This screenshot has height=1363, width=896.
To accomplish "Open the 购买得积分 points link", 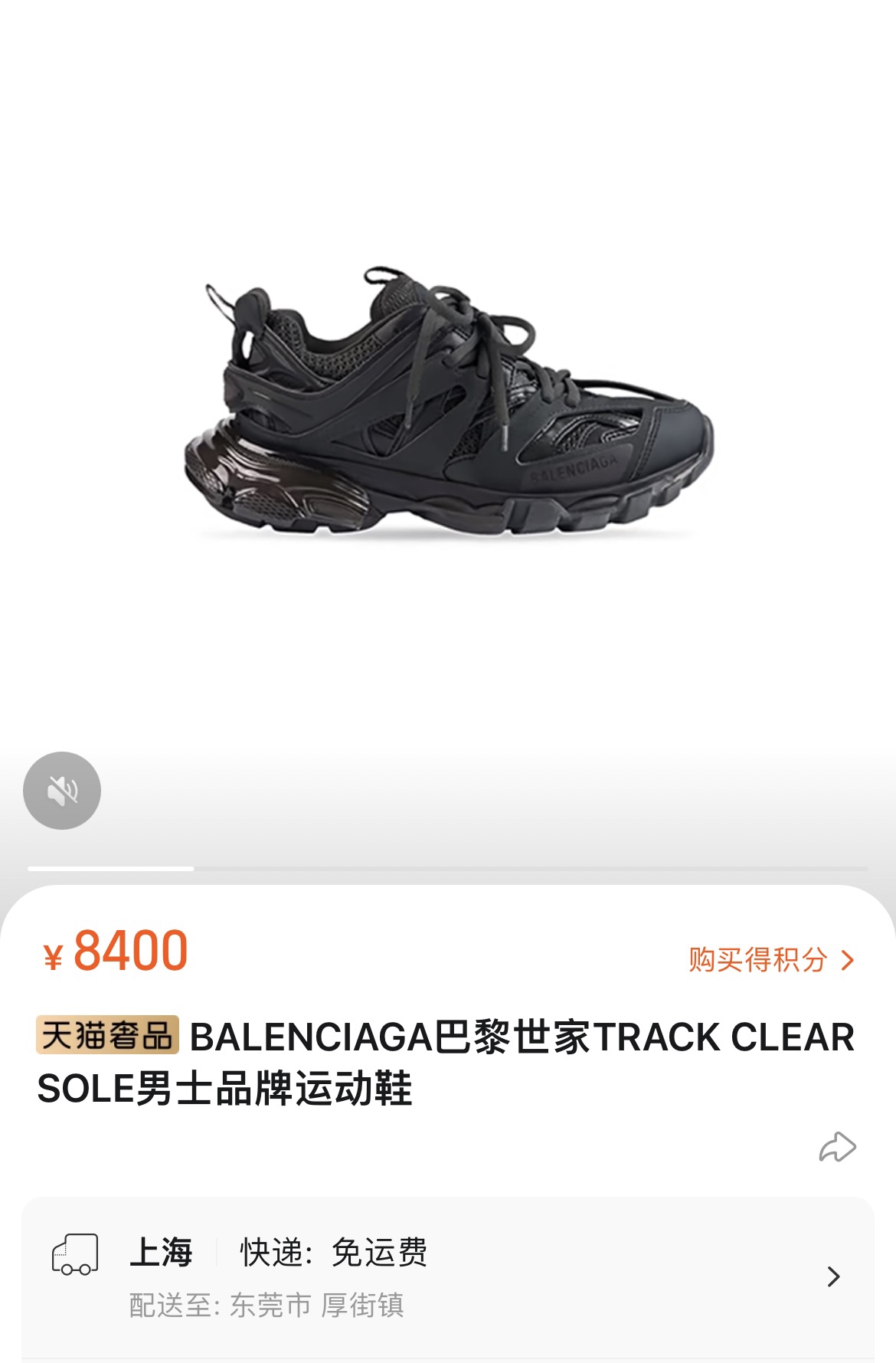I will click(x=771, y=959).
